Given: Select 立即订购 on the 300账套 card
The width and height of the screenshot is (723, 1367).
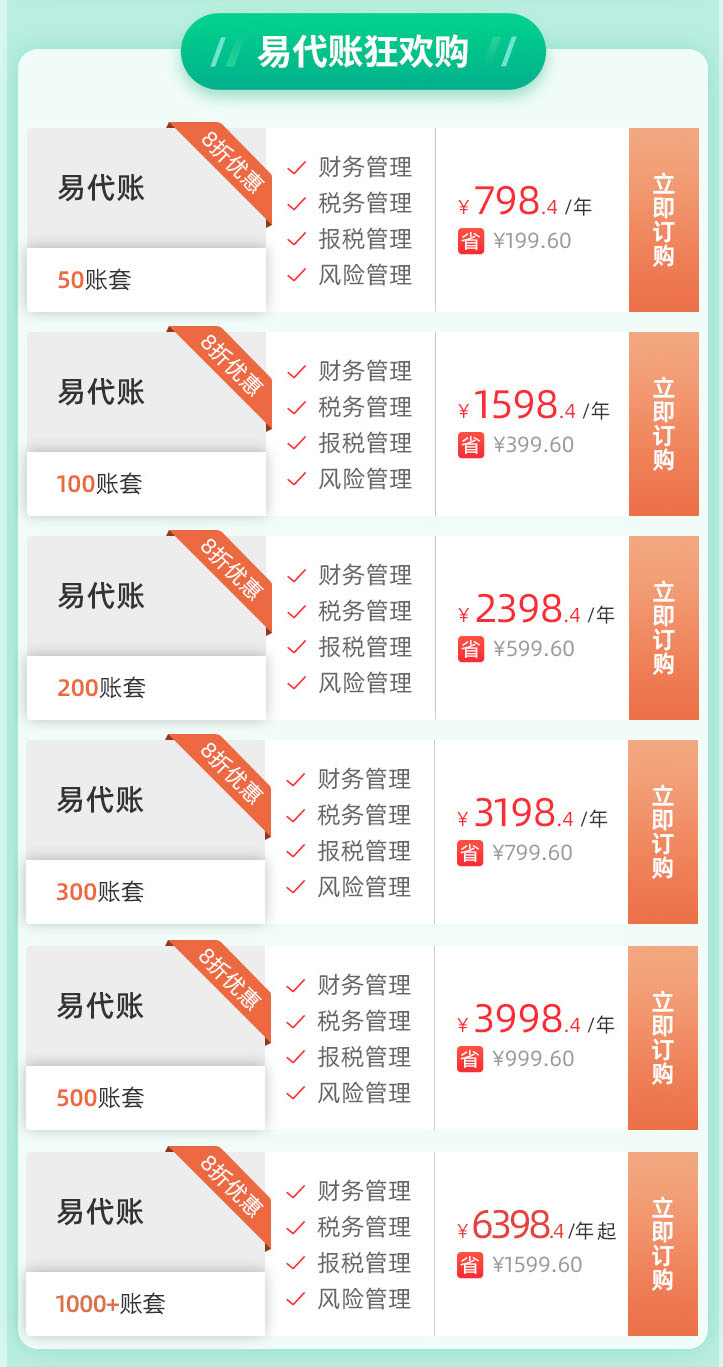Looking at the screenshot, I should click(663, 832).
